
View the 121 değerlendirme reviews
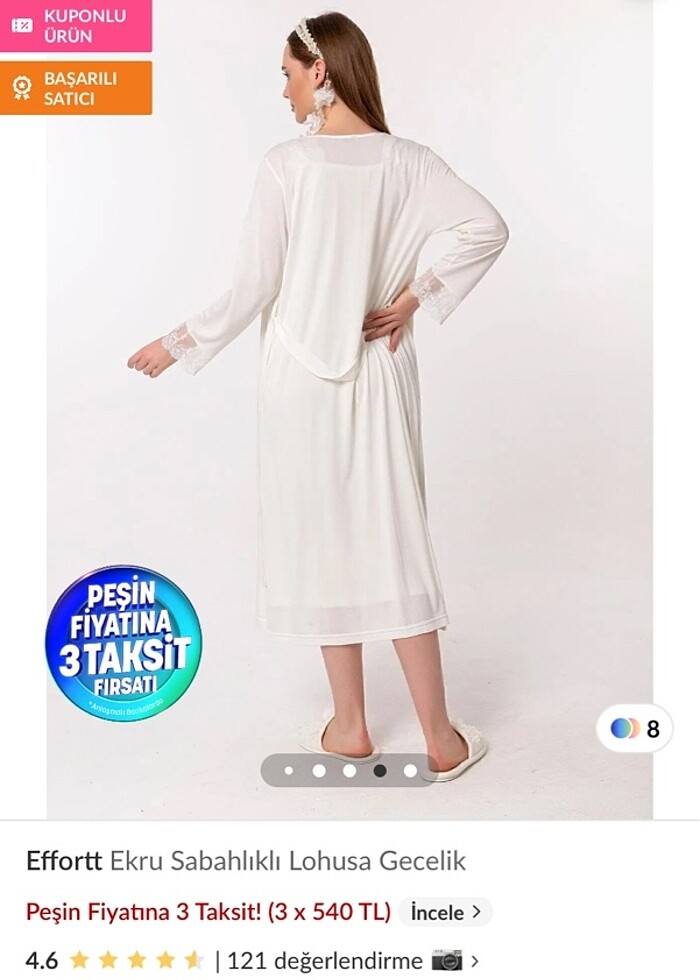click(x=325, y=961)
